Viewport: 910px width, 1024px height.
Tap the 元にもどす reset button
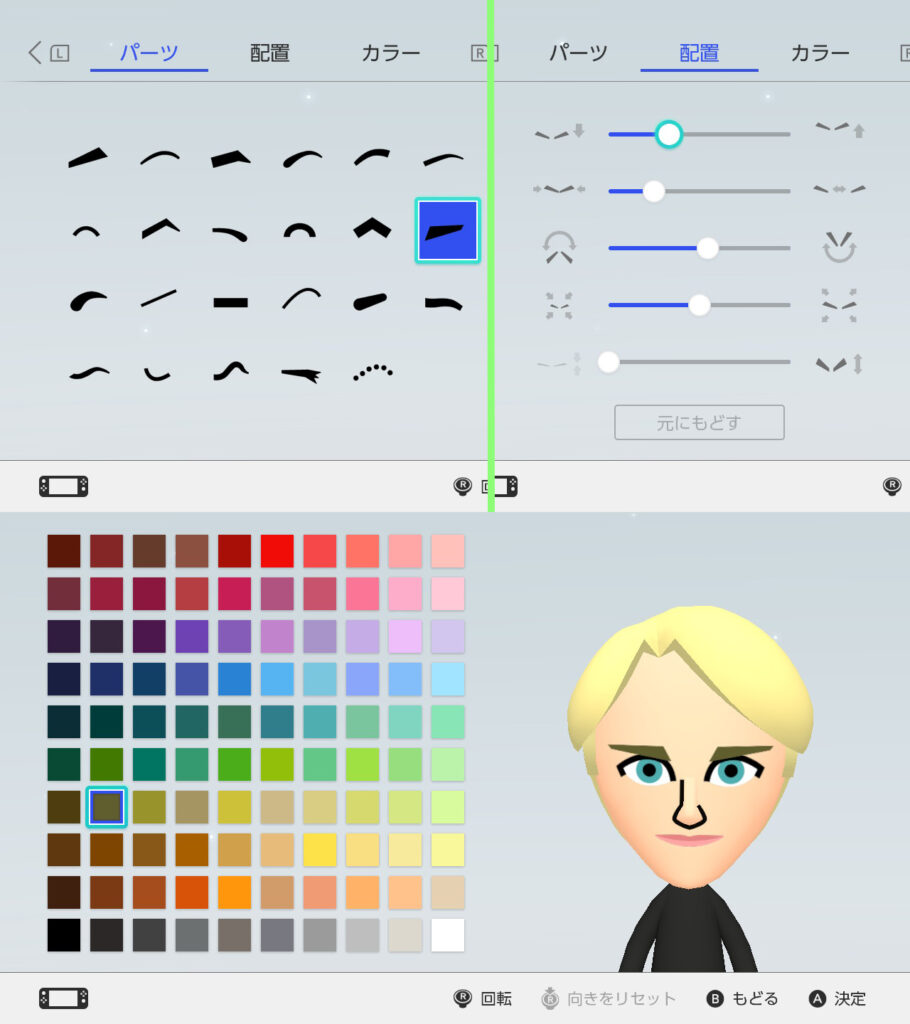point(699,422)
